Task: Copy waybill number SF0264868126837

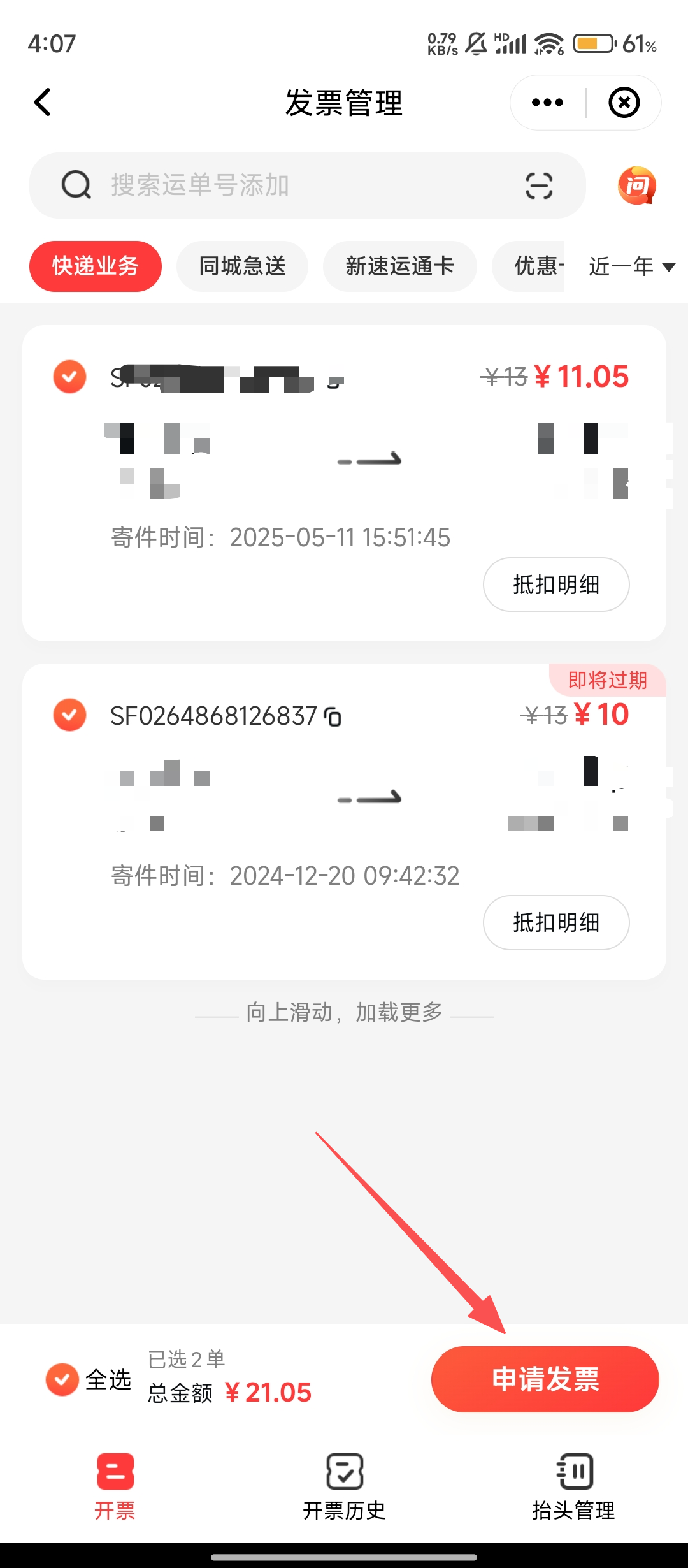Action: (x=333, y=717)
